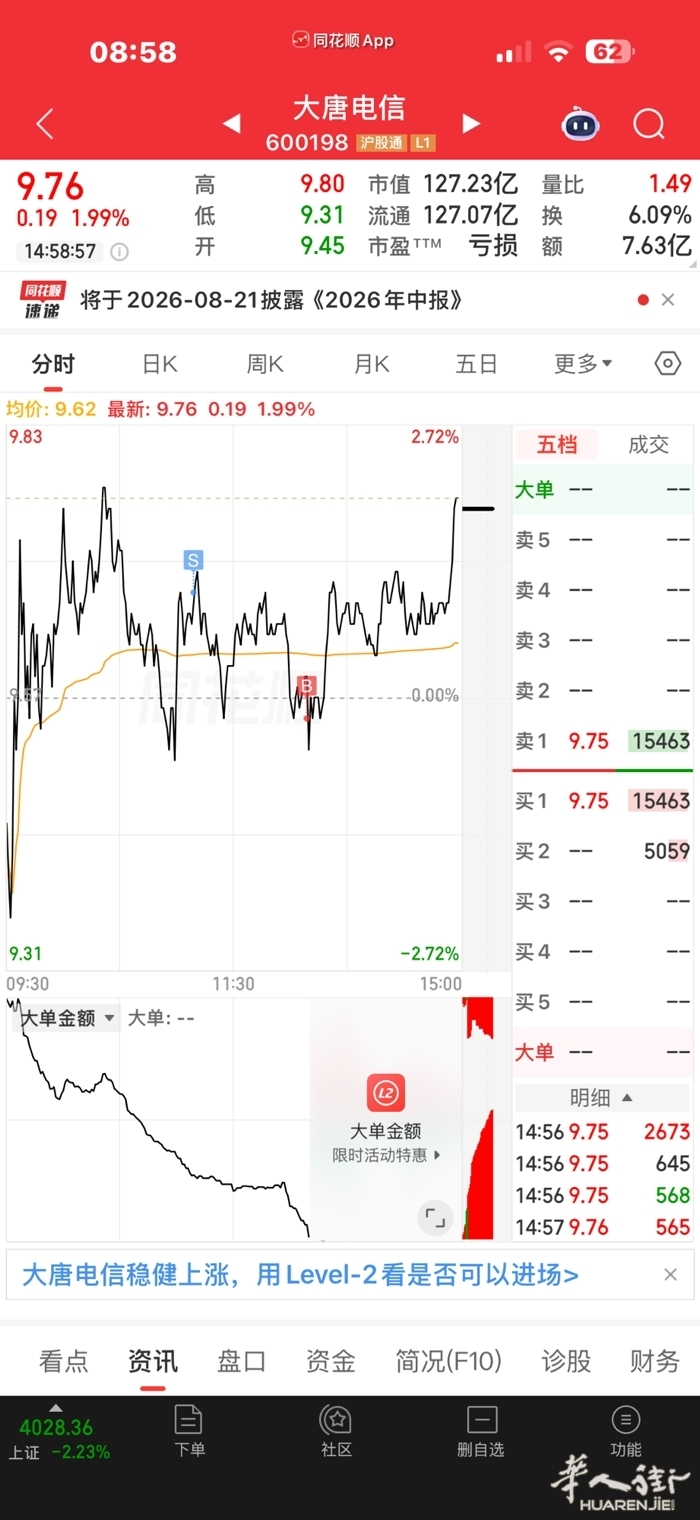700x1520 pixels.
Task: Switch to the 日K chart tab
Action: click(159, 364)
